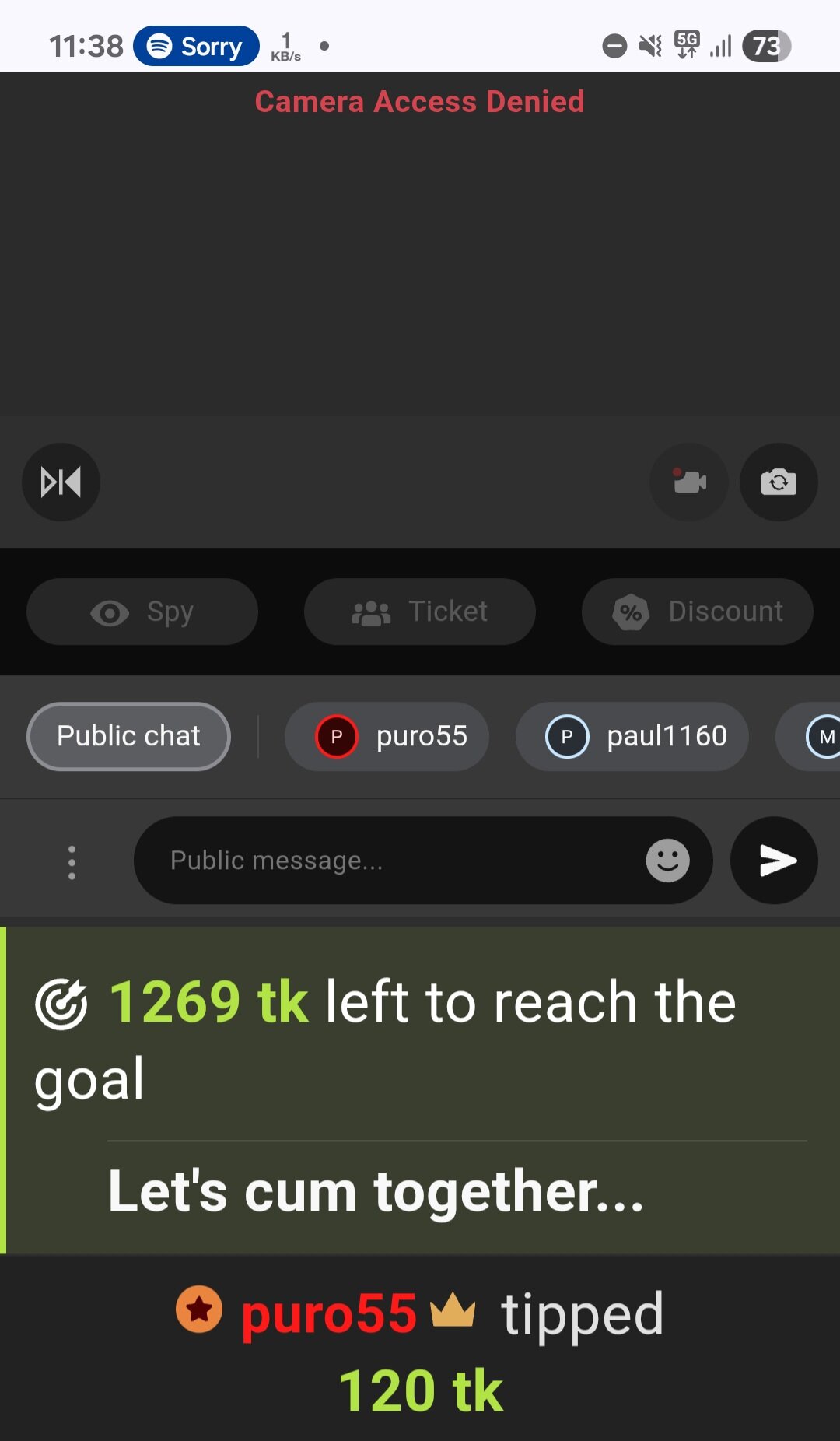Switch to the Public chat tab

(x=128, y=736)
